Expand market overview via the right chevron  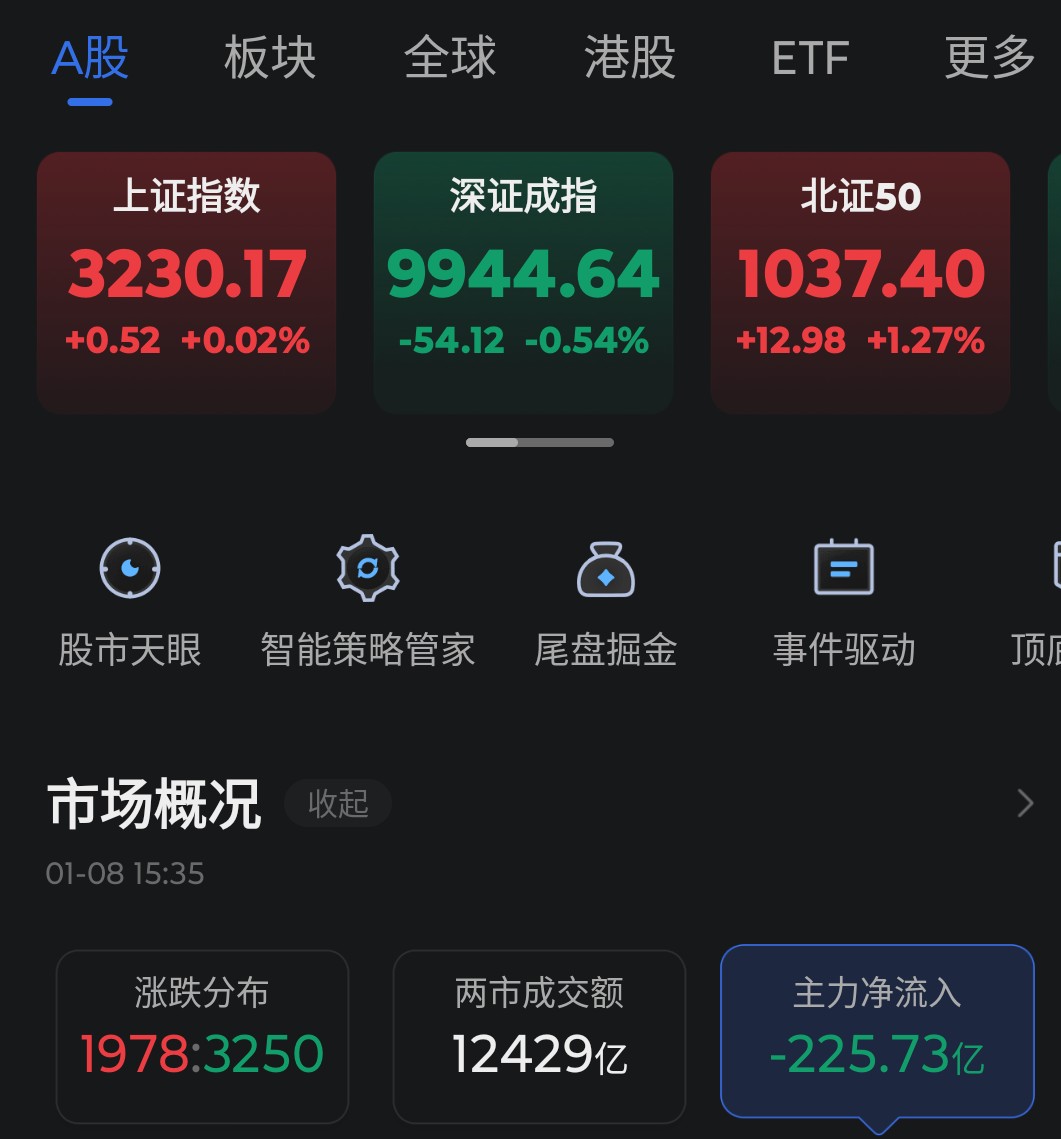point(1022,802)
